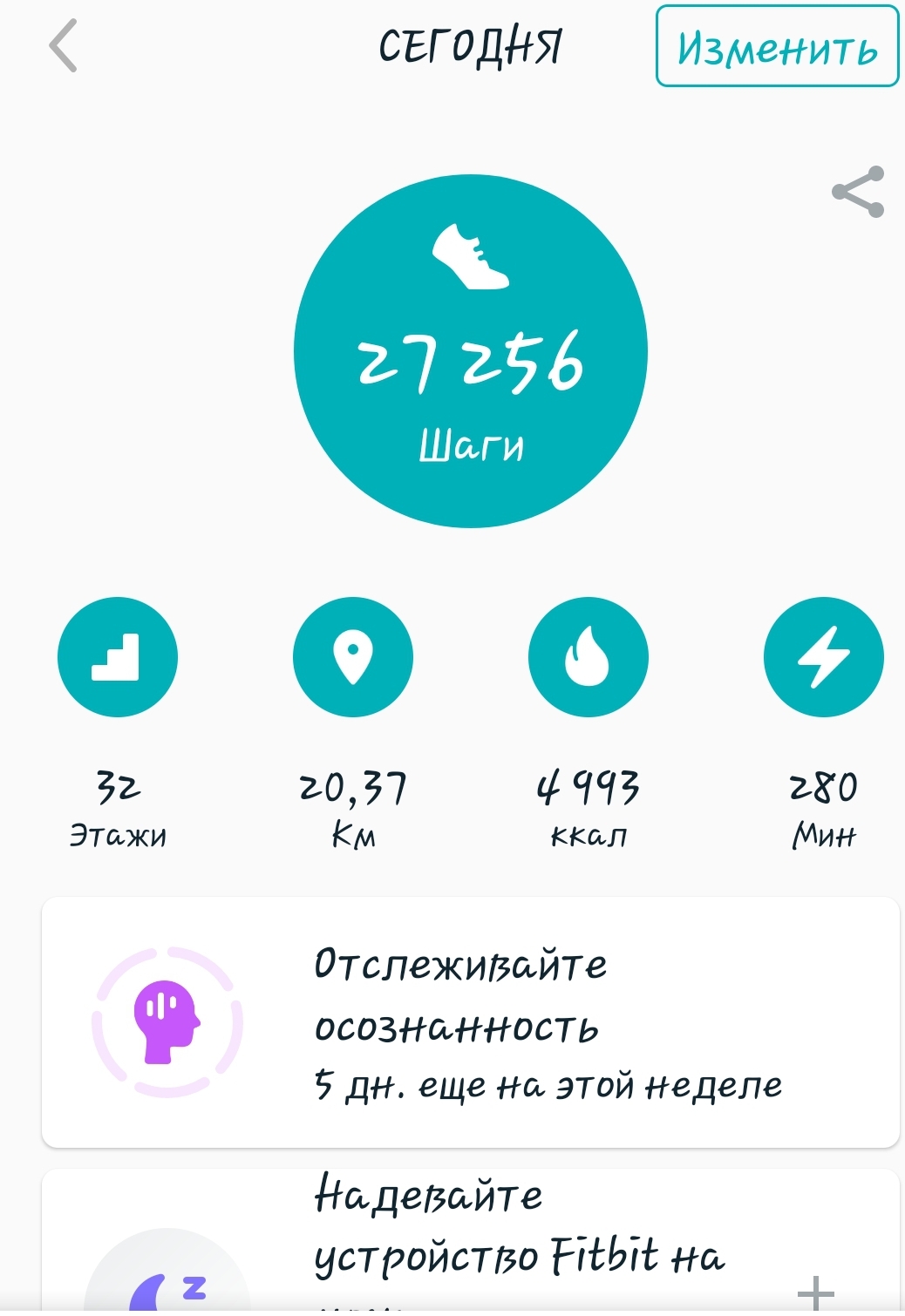View the distance in Км details
905x1316 pixels.
tap(353, 657)
